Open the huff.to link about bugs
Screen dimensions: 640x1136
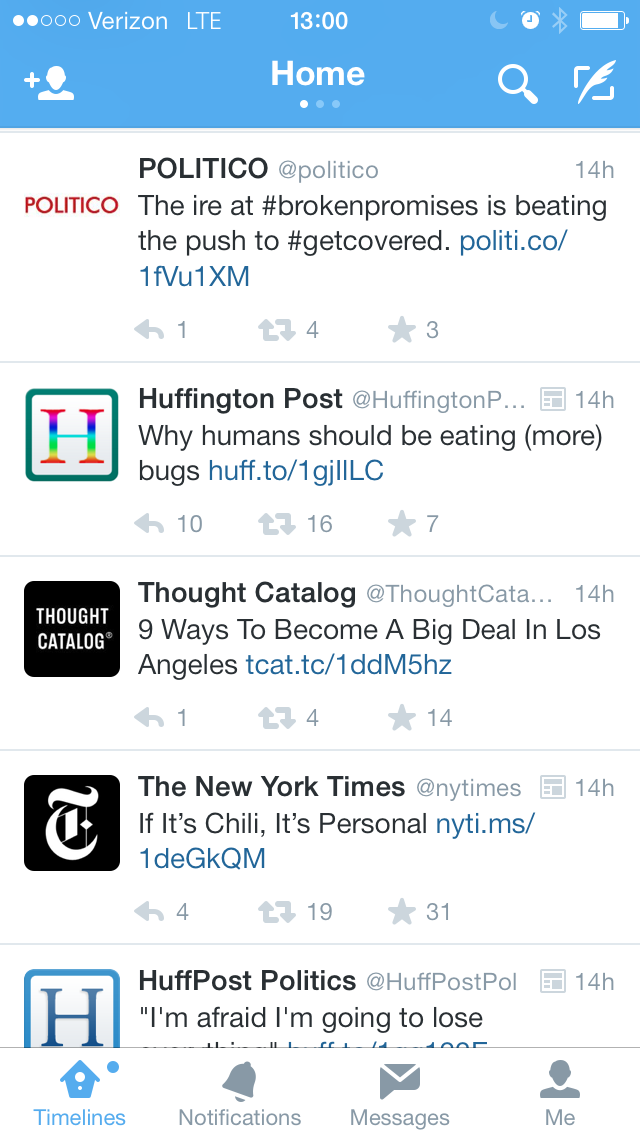(x=296, y=472)
